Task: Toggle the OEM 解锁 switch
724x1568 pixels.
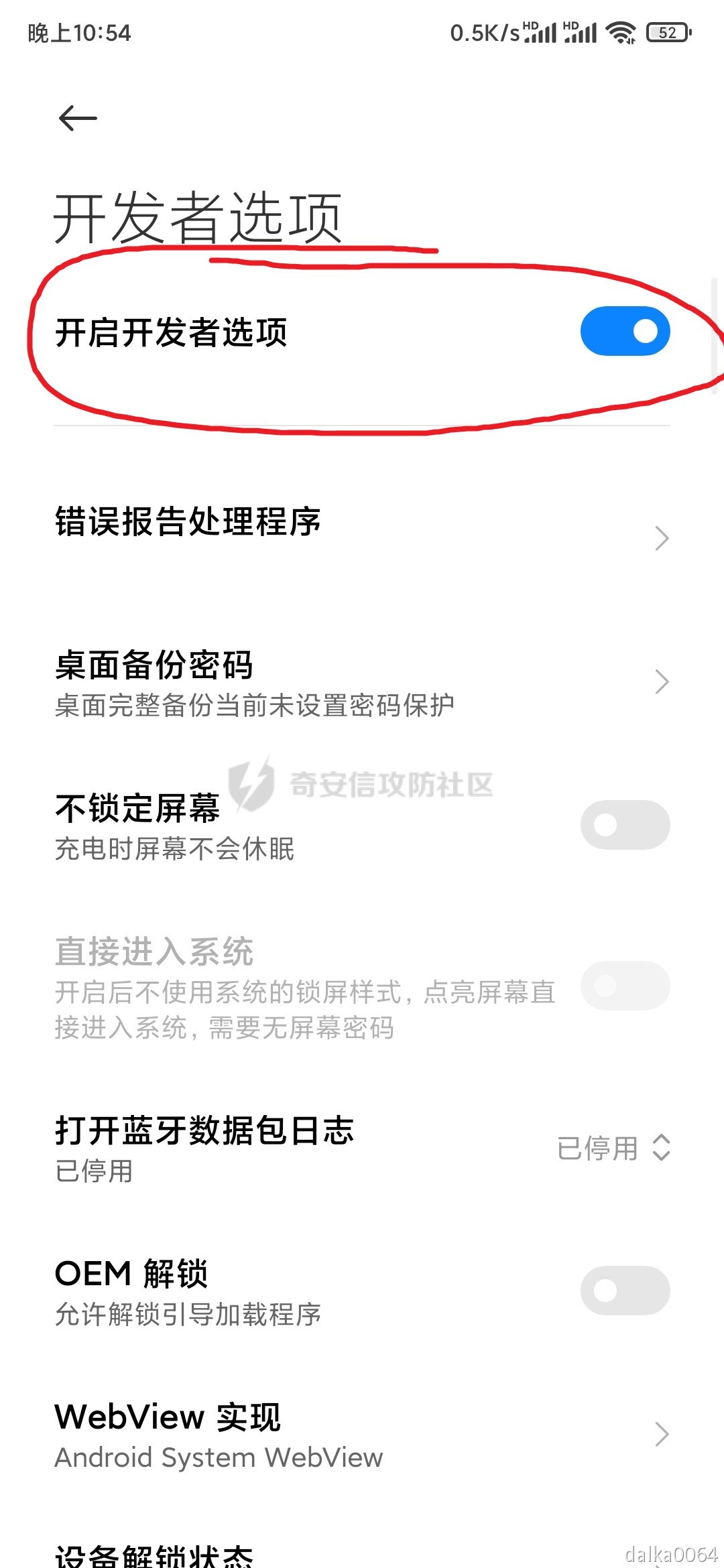Action: point(625,1291)
